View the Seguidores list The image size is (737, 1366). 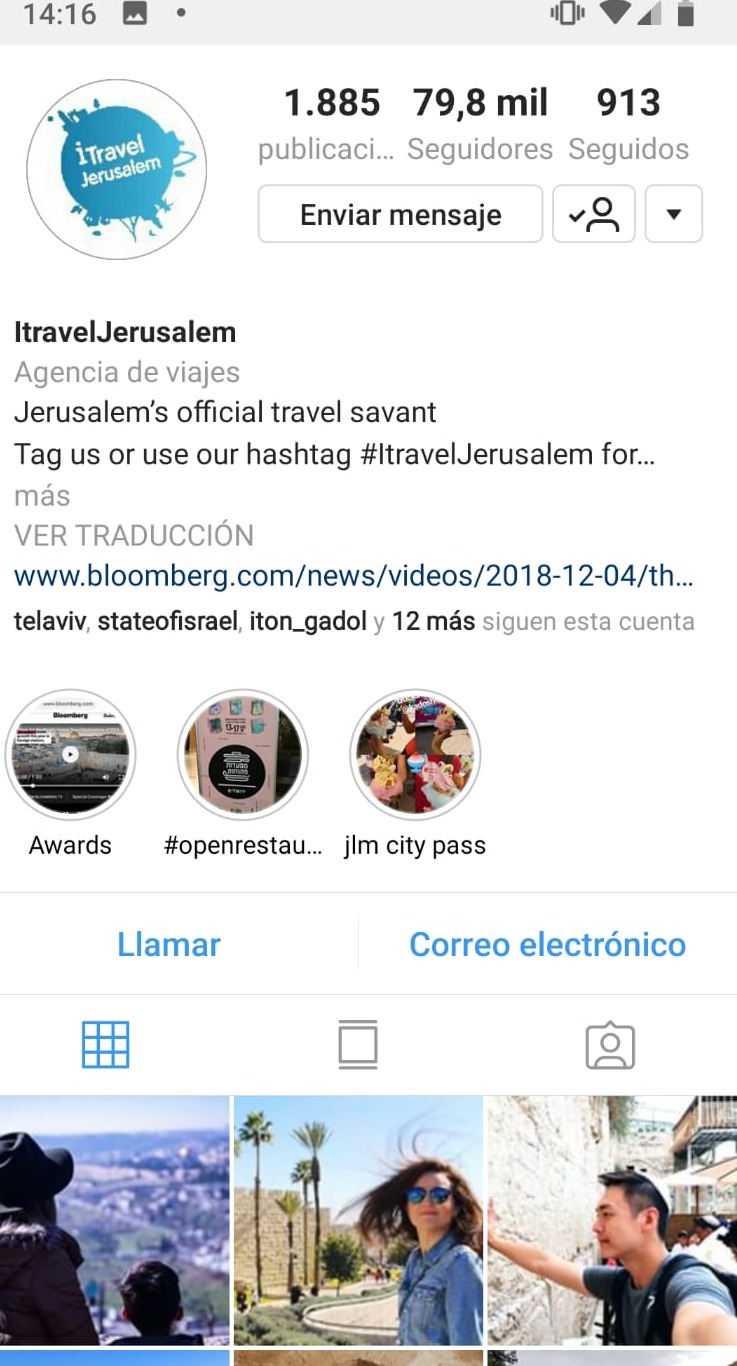(x=480, y=124)
